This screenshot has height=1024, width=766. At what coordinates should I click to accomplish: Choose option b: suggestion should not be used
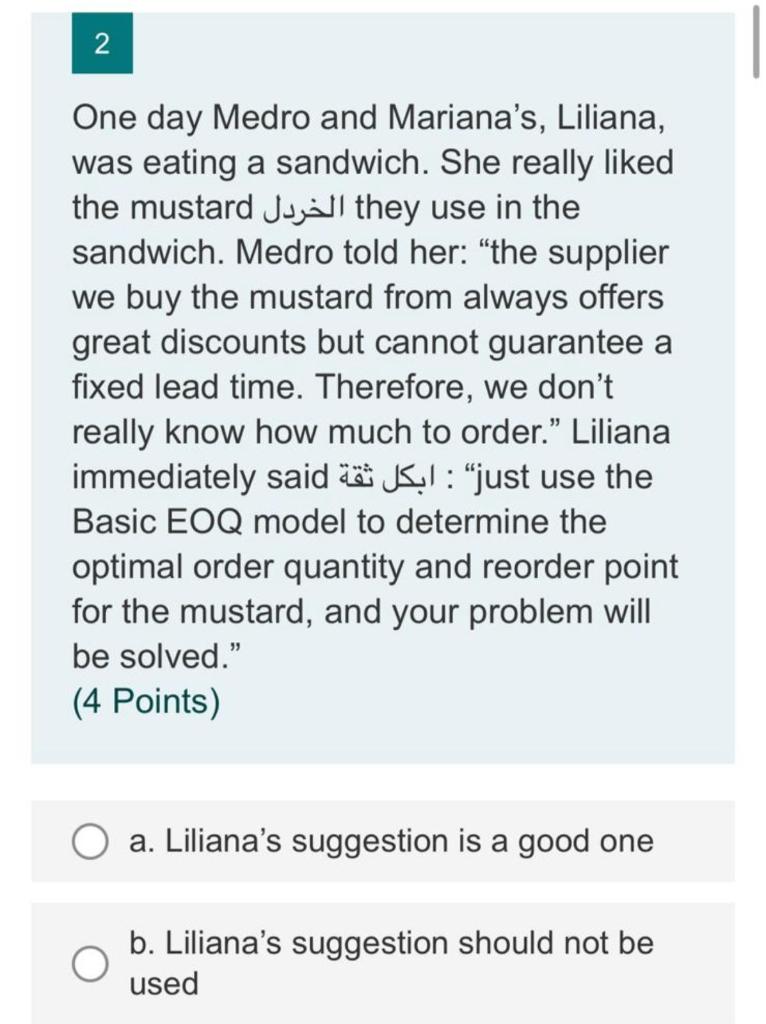[90, 963]
